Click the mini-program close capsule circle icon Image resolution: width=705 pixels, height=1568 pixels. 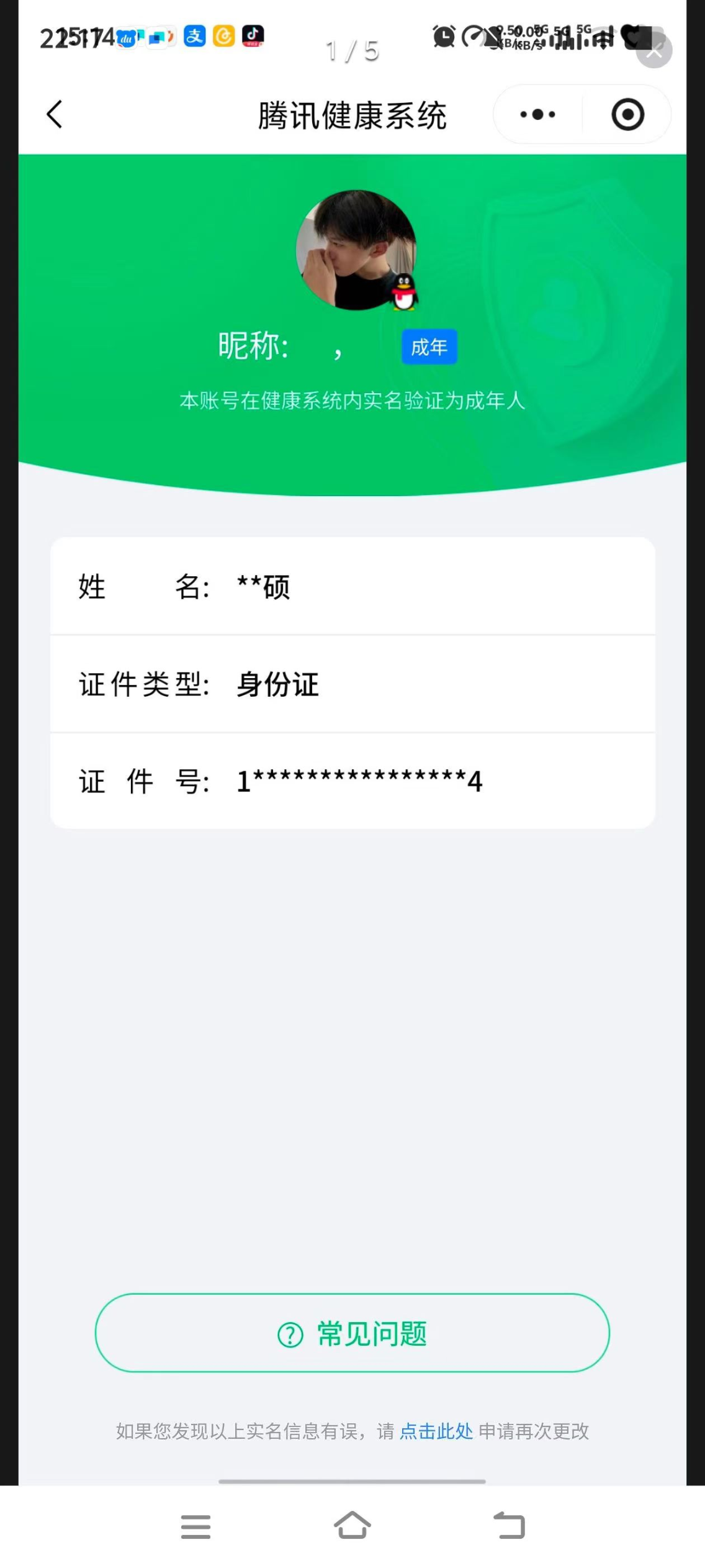tap(627, 115)
